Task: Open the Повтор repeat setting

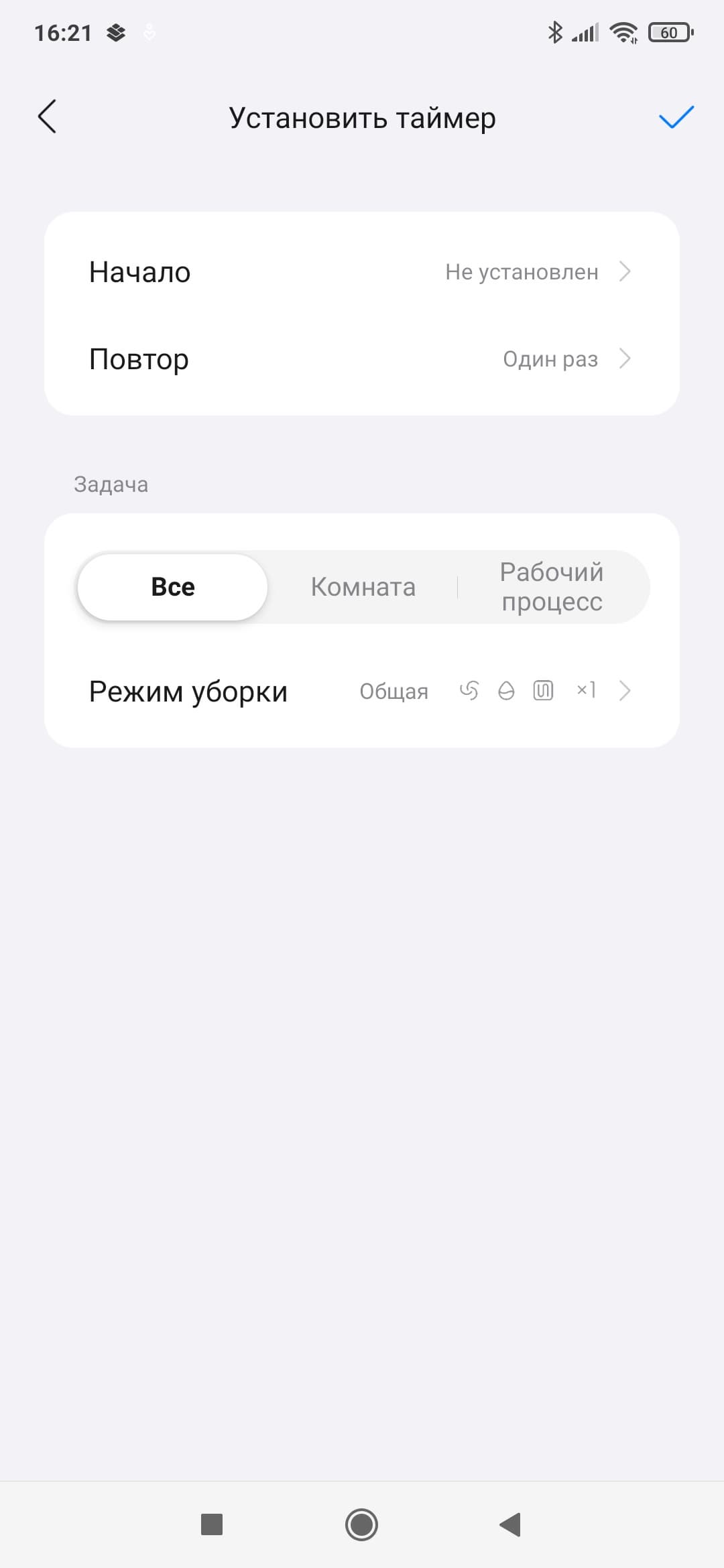Action: click(x=362, y=359)
